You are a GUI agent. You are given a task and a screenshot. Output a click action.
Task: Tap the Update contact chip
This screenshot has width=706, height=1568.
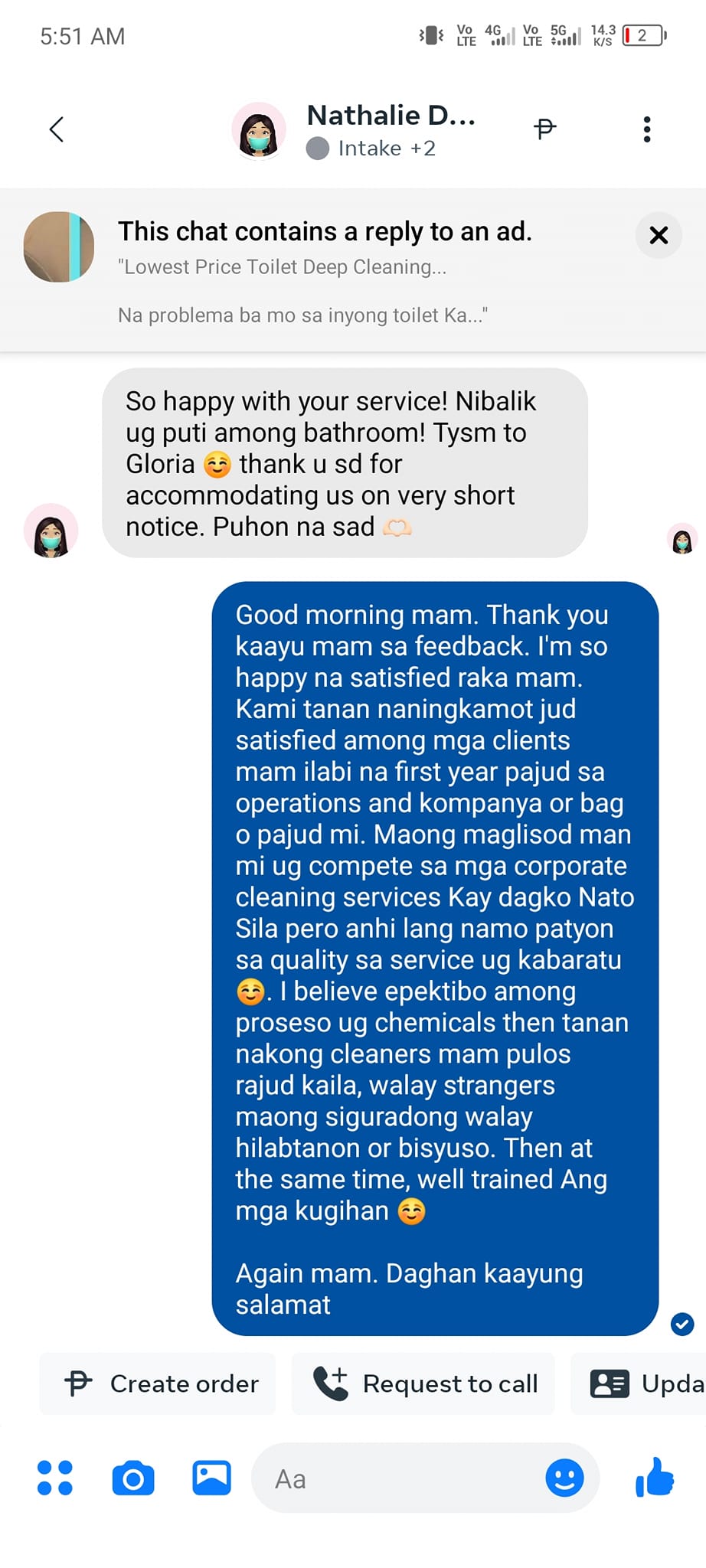[x=639, y=1383]
